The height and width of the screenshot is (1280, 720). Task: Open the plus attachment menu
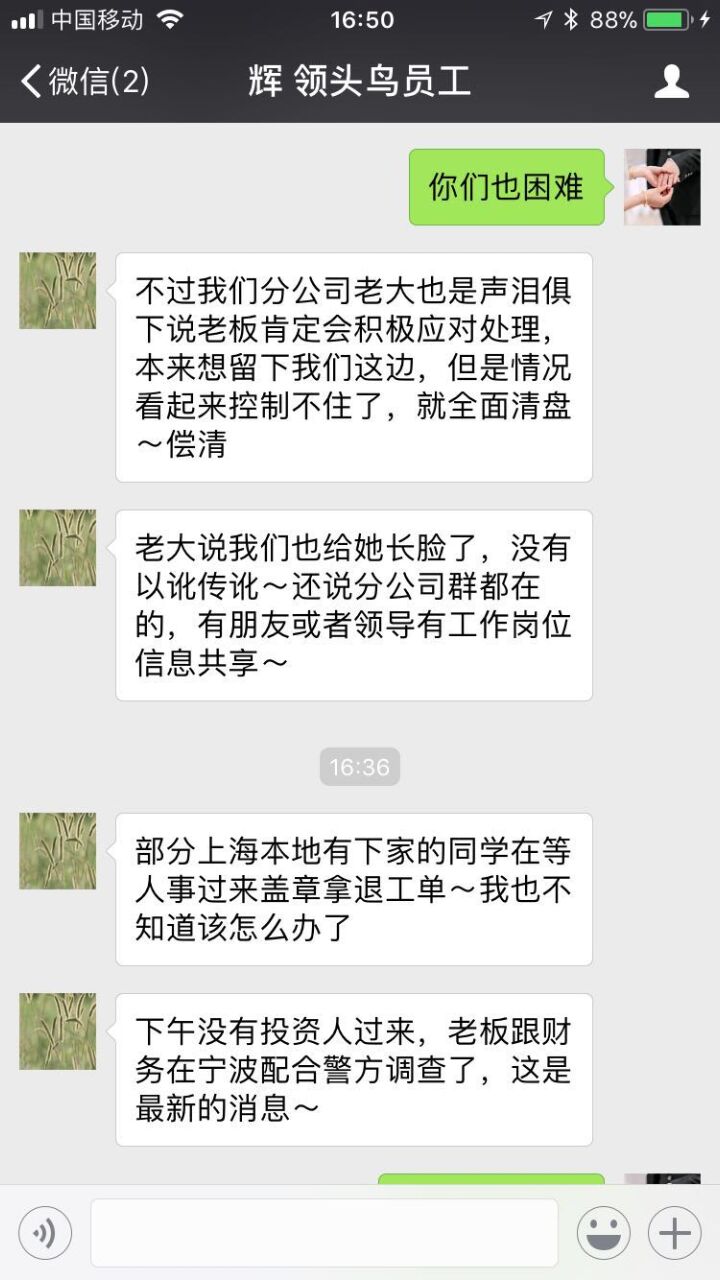pos(674,1233)
